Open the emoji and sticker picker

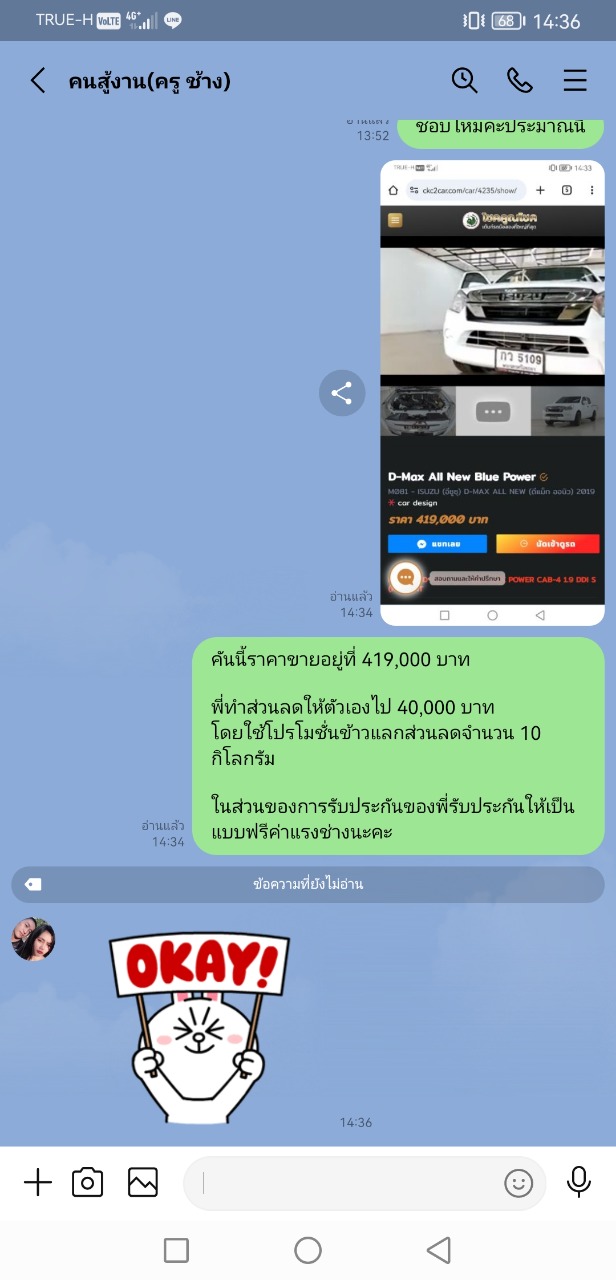click(519, 1184)
